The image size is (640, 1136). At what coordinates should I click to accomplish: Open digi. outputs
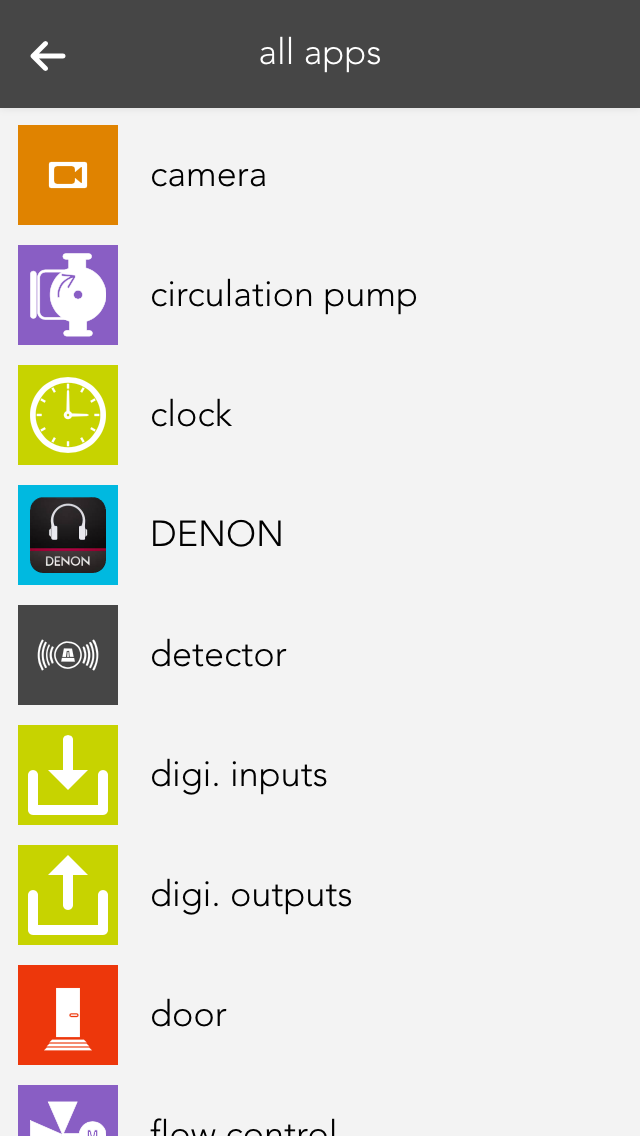coord(250,895)
